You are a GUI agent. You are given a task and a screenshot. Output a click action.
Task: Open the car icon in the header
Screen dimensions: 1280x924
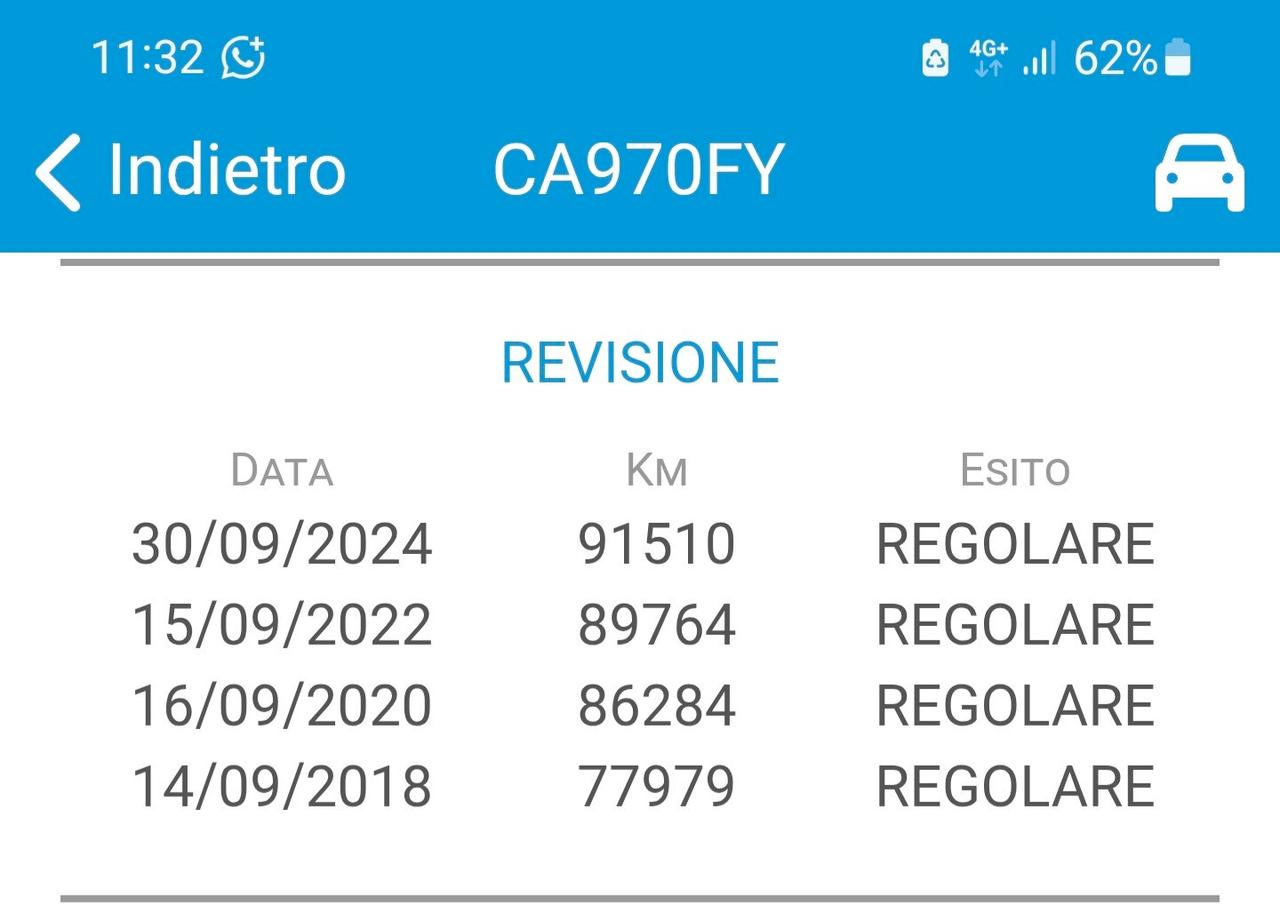1199,173
